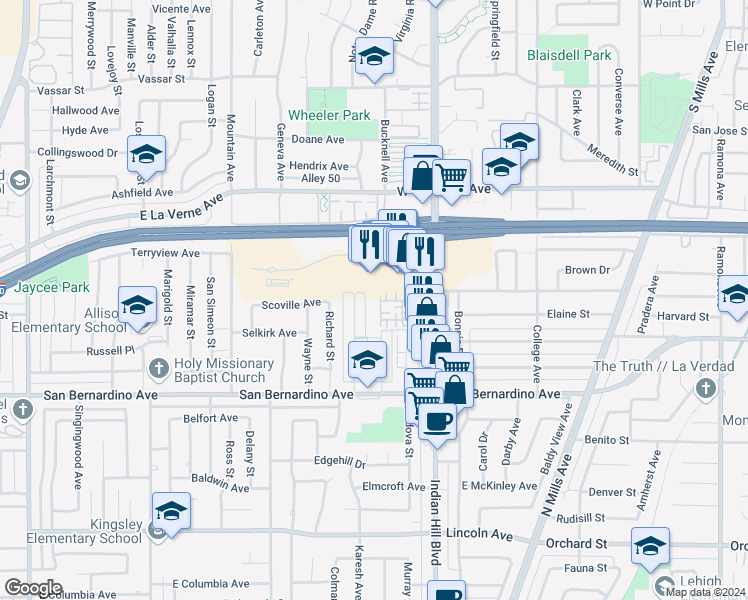Open the school marker above Meredith St
748x600 pixels.
point(519,141)
